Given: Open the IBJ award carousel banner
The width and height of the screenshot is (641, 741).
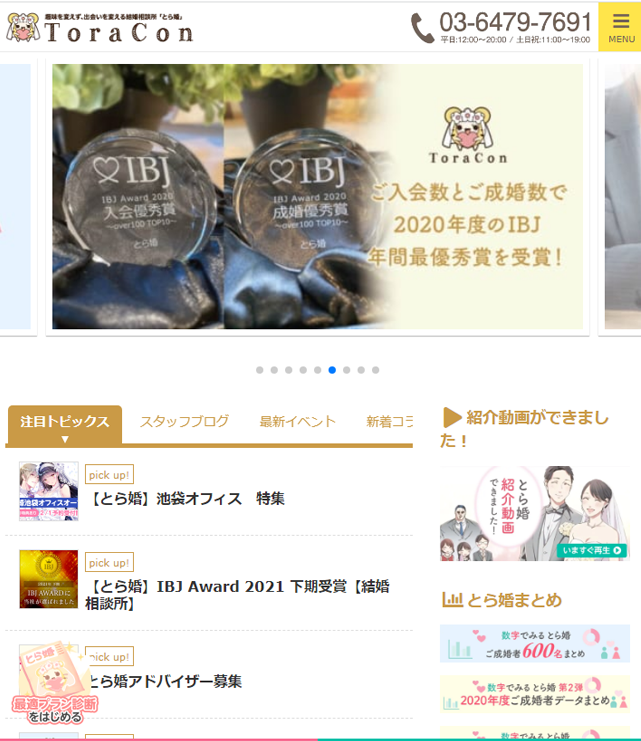Looking at the screenshot, I should click(318, 196).
